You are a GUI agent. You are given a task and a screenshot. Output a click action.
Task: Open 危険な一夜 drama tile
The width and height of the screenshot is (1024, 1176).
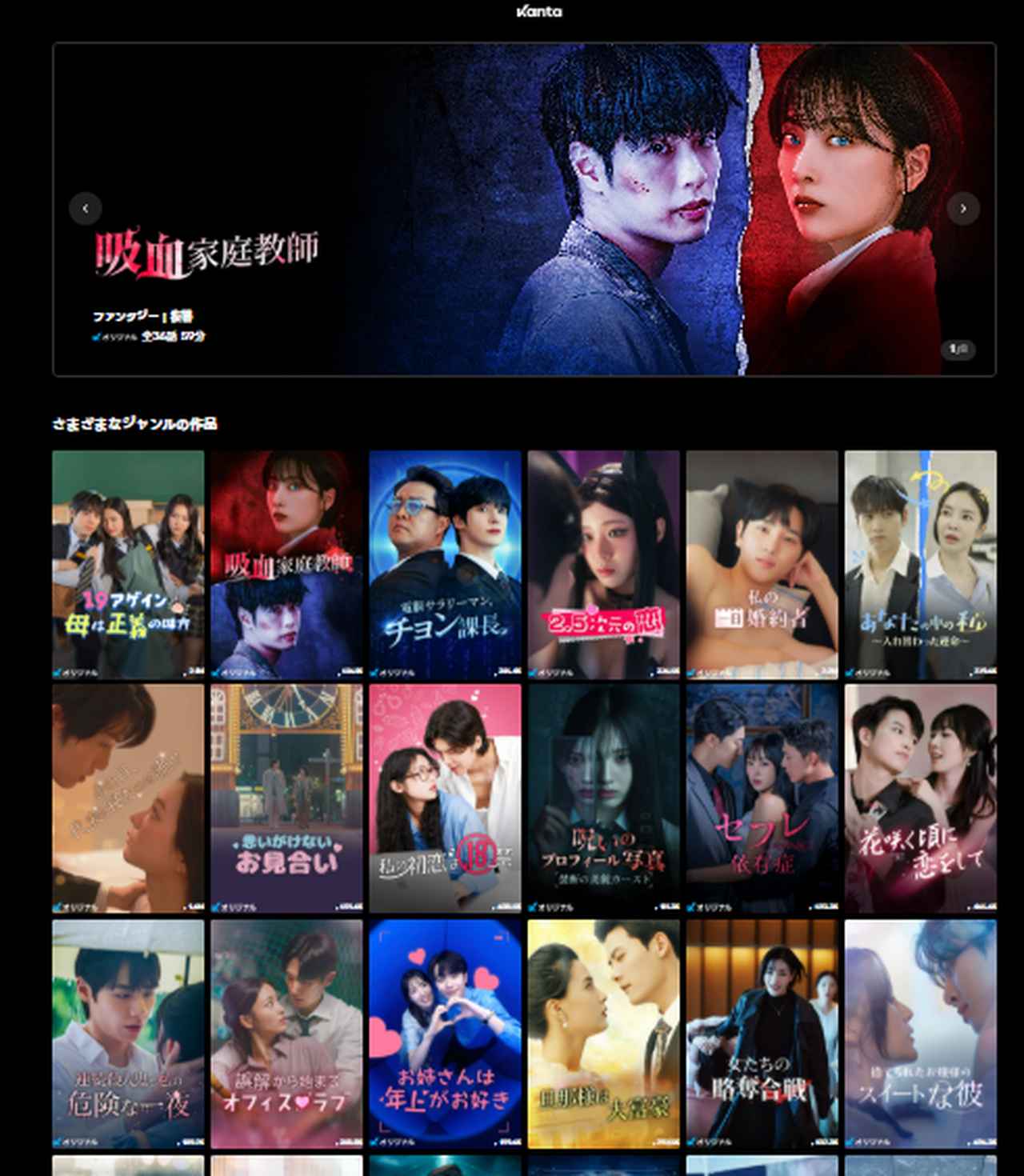pyautogui.click(x=128, y=1033)
